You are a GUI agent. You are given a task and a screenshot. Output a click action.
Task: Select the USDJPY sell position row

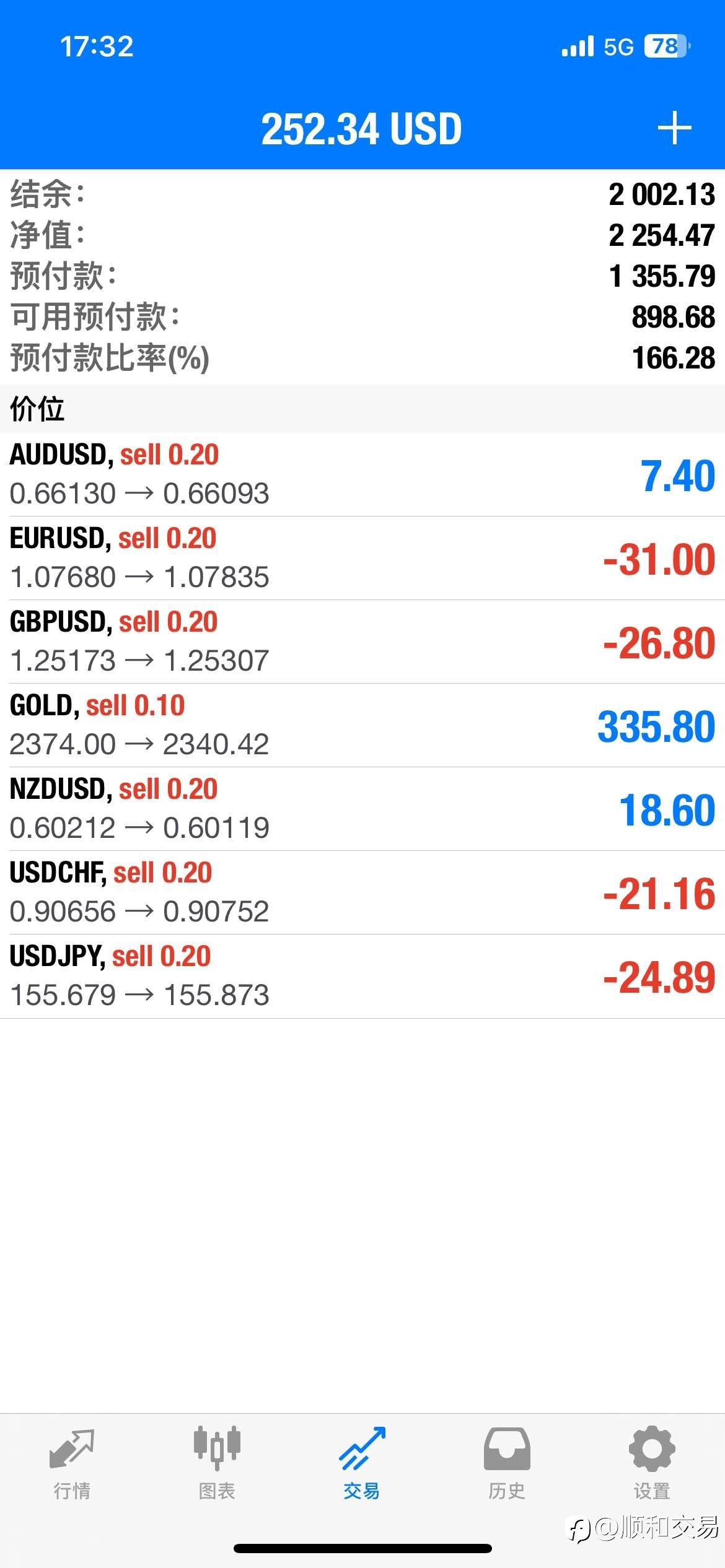362,976
